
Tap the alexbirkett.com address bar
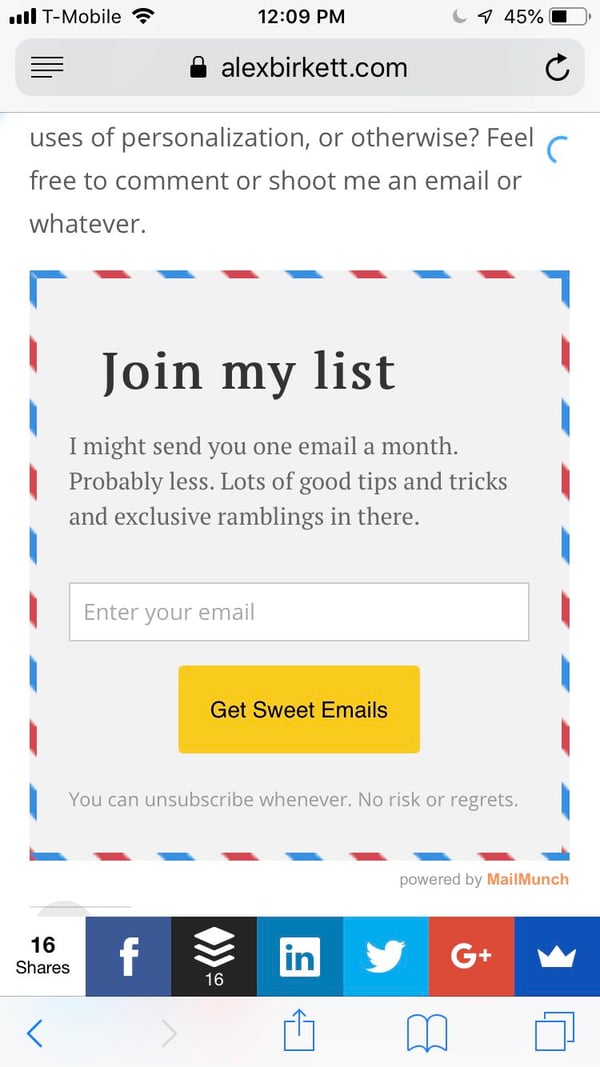click(x=300, y=68)
